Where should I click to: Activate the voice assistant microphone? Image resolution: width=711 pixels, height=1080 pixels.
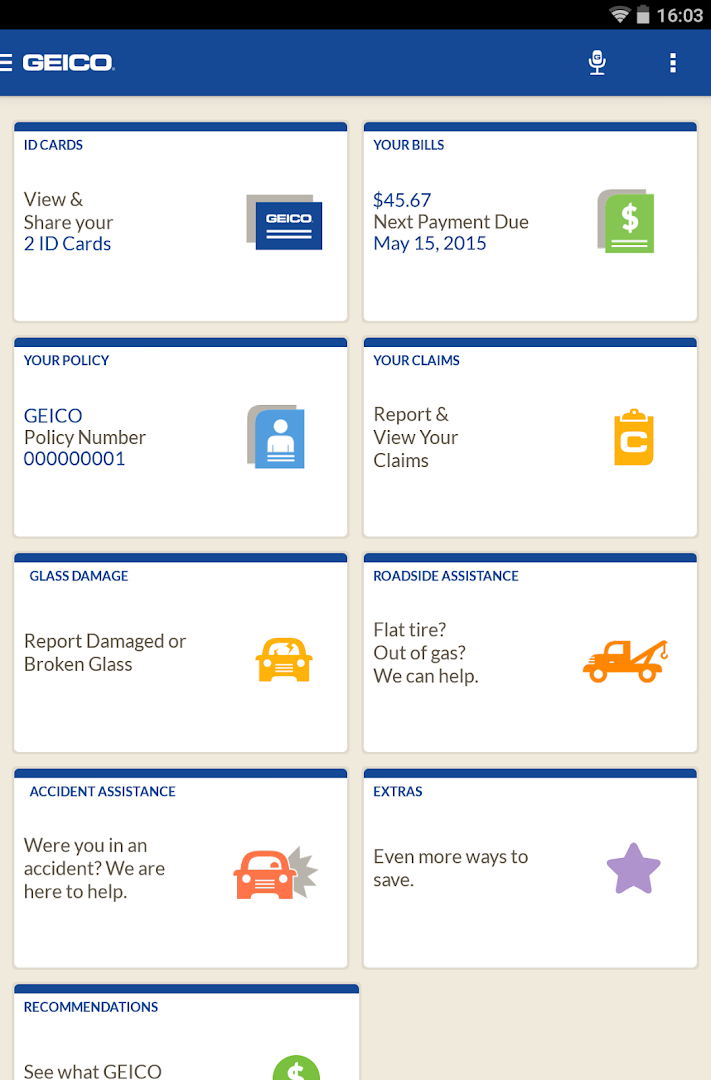[597, 63]
